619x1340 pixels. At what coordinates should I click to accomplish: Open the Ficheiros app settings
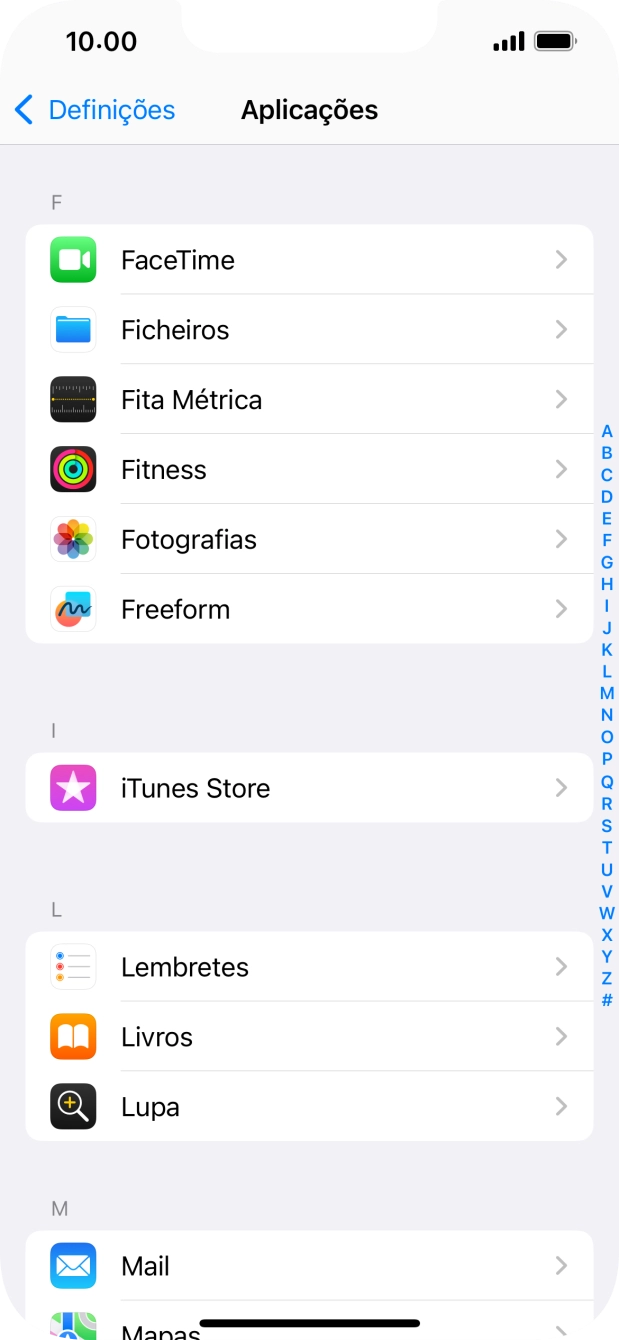click(309, 330)
